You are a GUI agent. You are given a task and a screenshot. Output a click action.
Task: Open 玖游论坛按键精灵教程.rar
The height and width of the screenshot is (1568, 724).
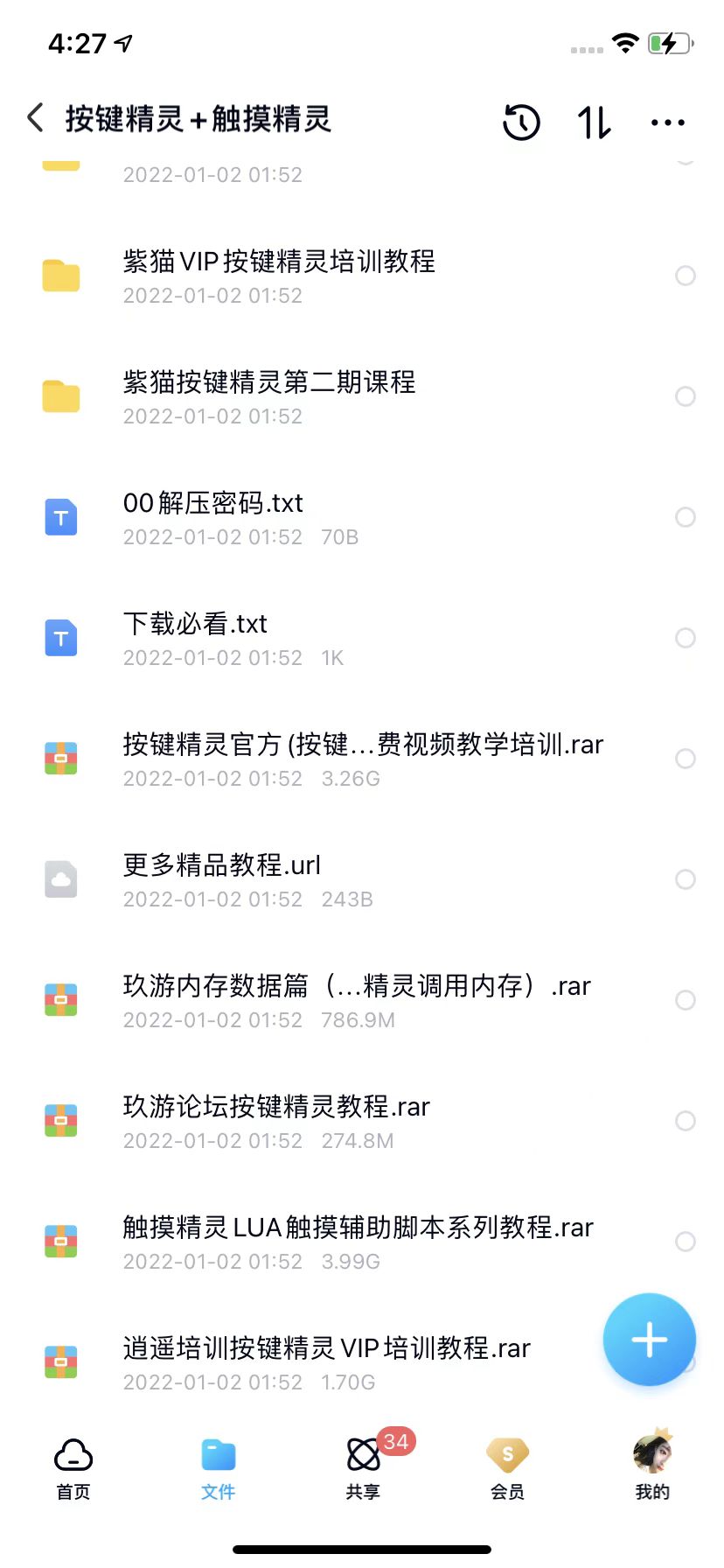click(x=276, y=1121)
